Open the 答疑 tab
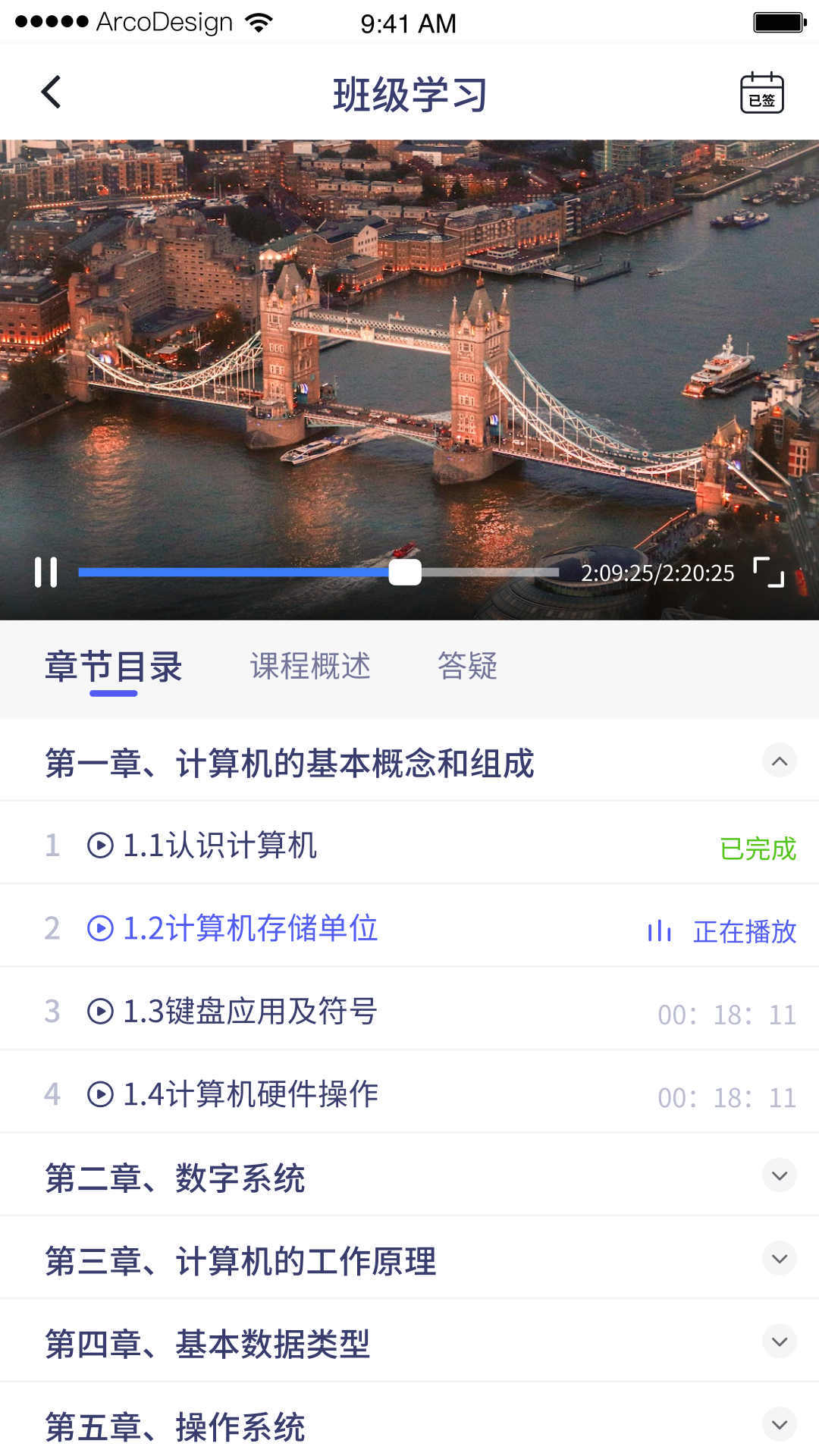 point(467,667)
